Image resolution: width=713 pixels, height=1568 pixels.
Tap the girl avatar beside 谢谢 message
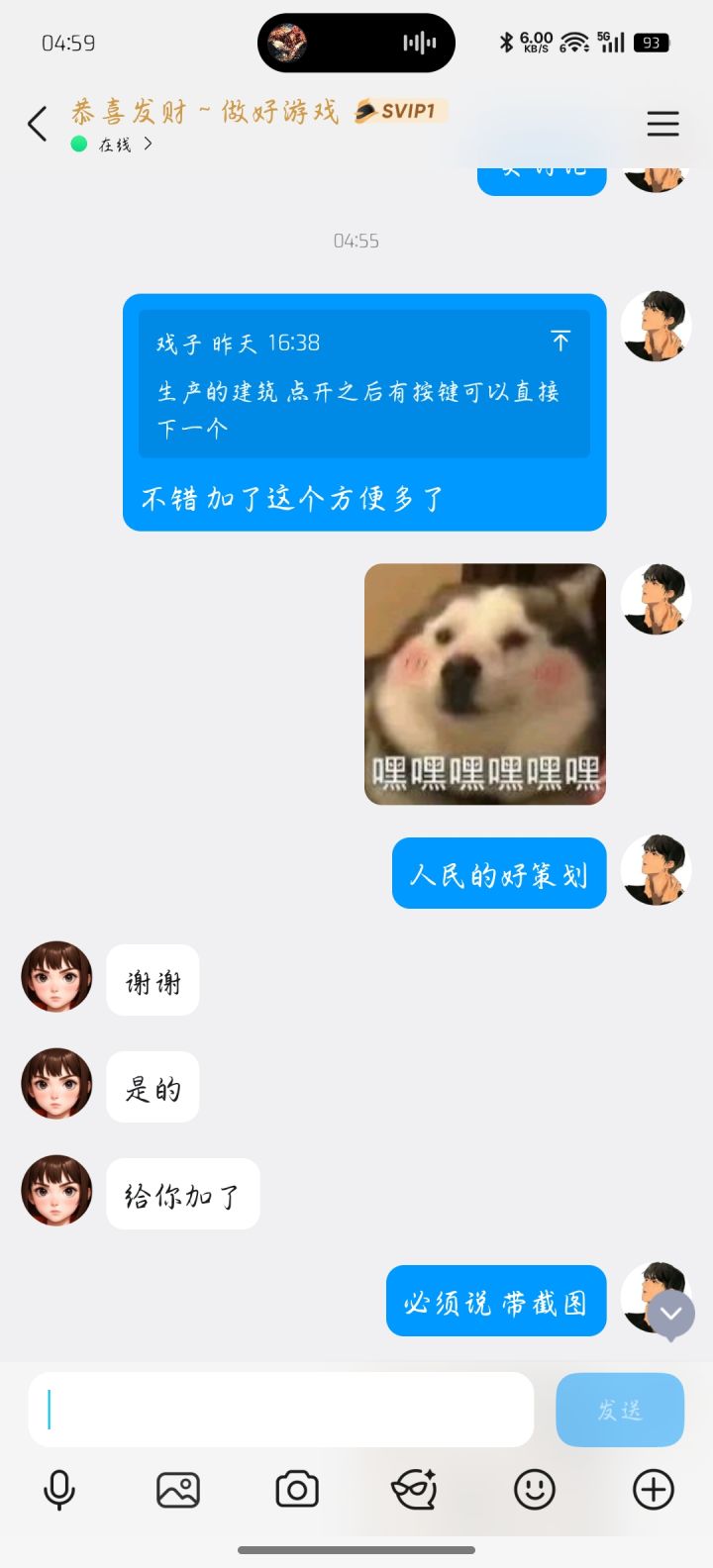[56, 980]
